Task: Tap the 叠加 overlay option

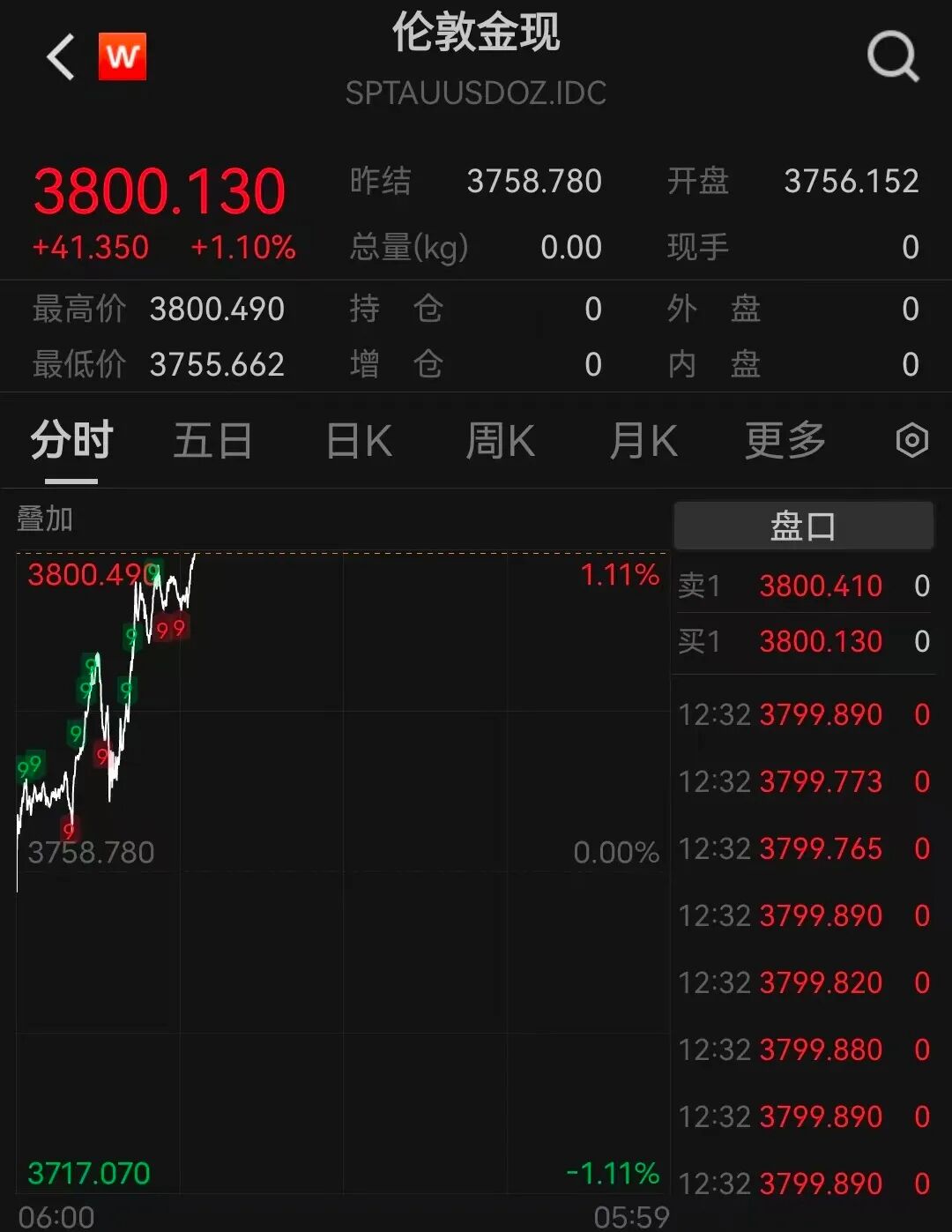Action: 45,519
